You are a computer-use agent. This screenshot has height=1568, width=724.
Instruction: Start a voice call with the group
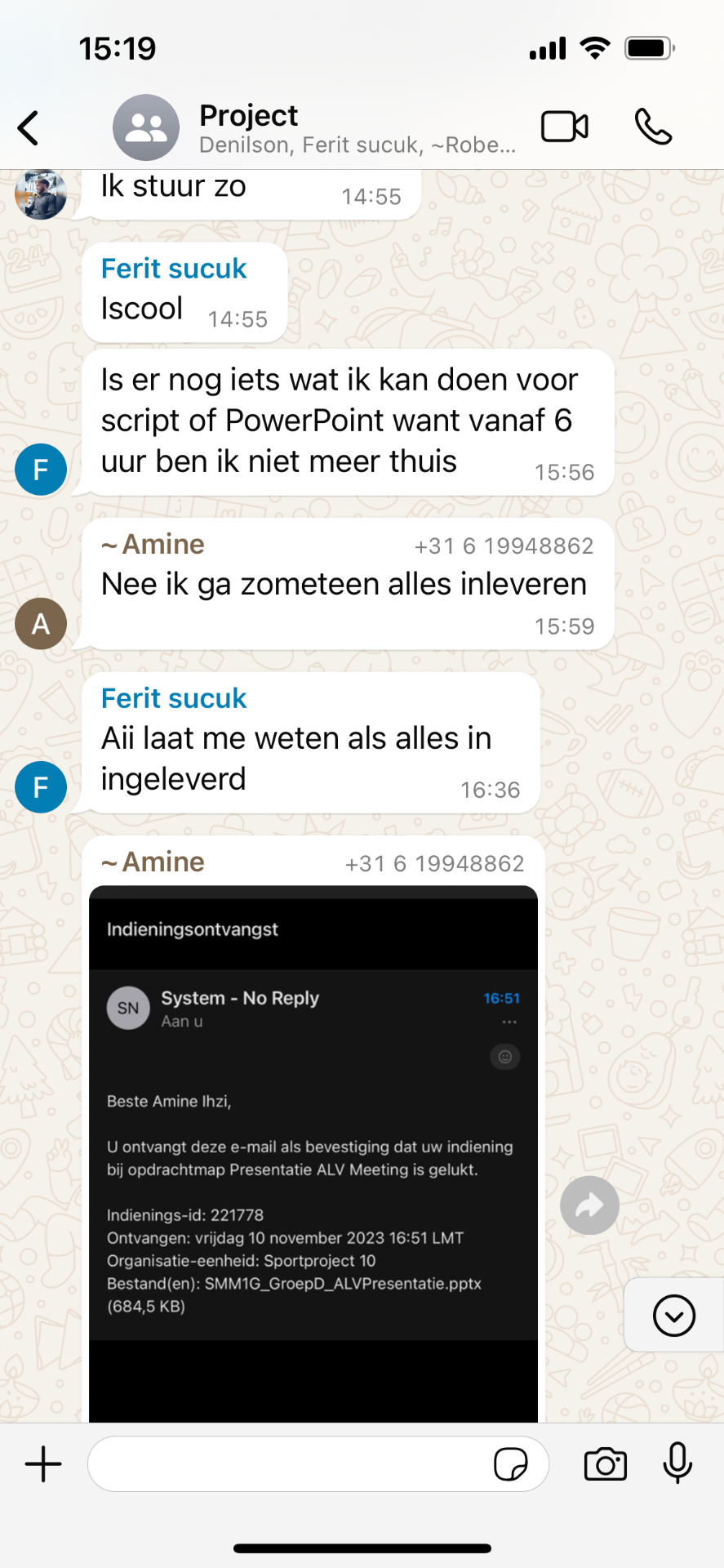pyautogui.click(x=653, y=127)
